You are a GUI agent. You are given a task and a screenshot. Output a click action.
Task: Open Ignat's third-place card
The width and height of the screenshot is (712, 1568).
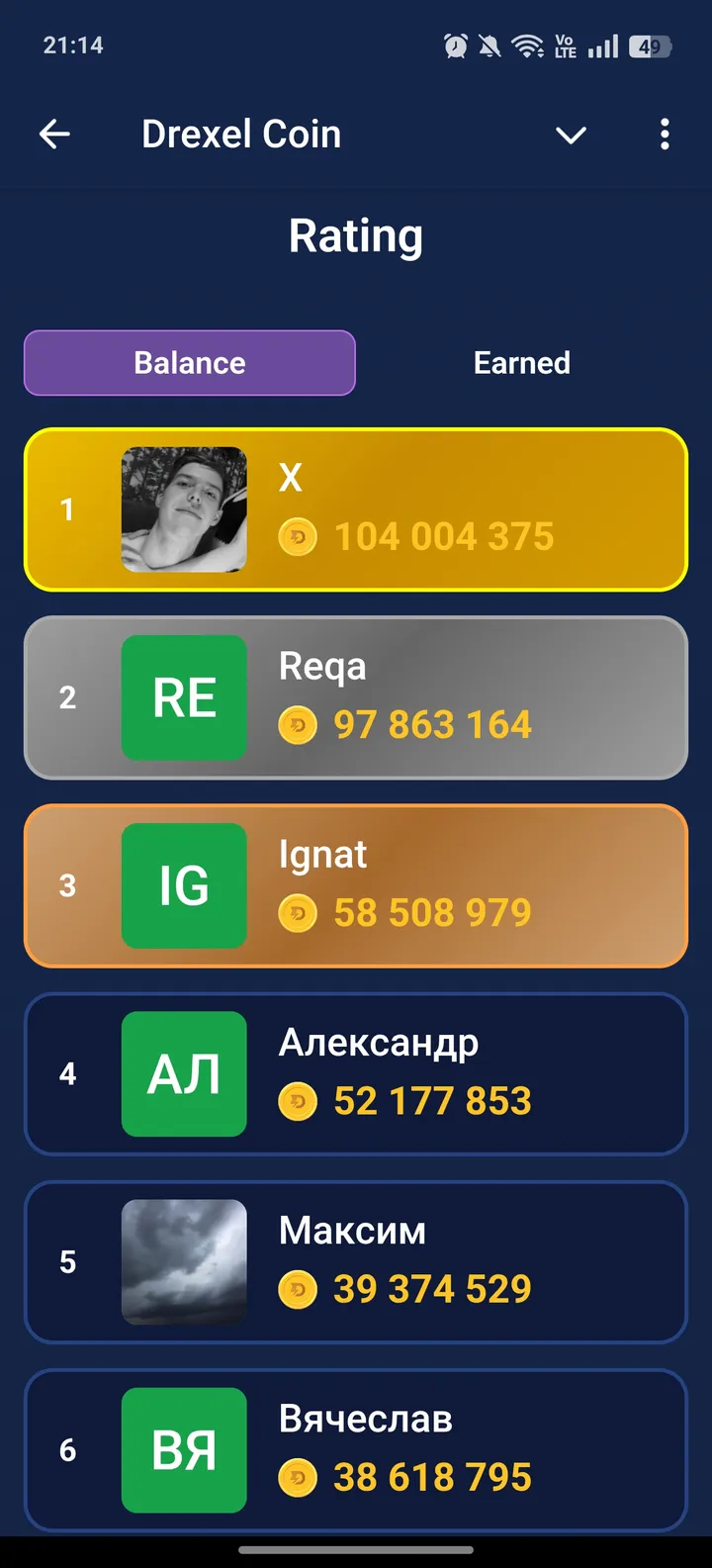click(x=356, y=885)
